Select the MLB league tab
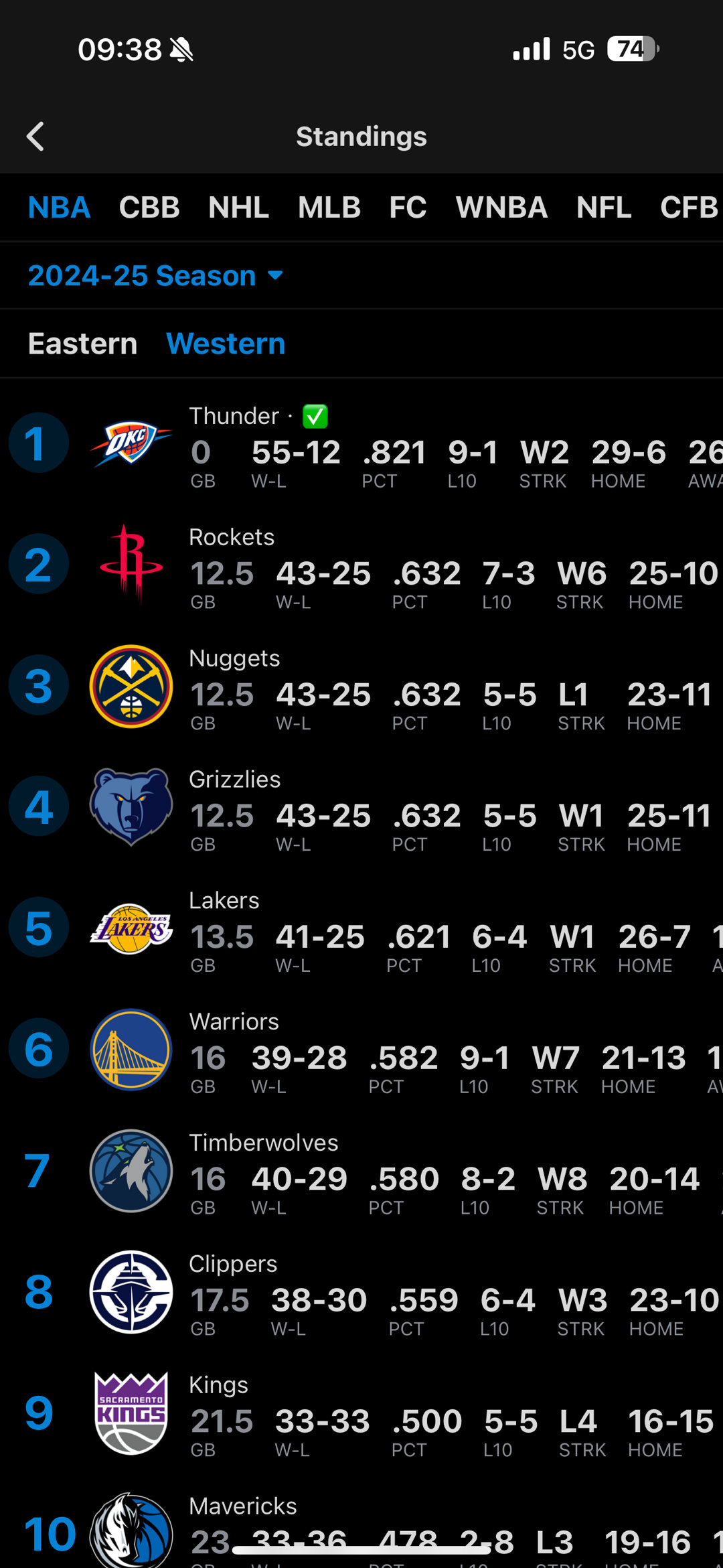 [329, 208]
